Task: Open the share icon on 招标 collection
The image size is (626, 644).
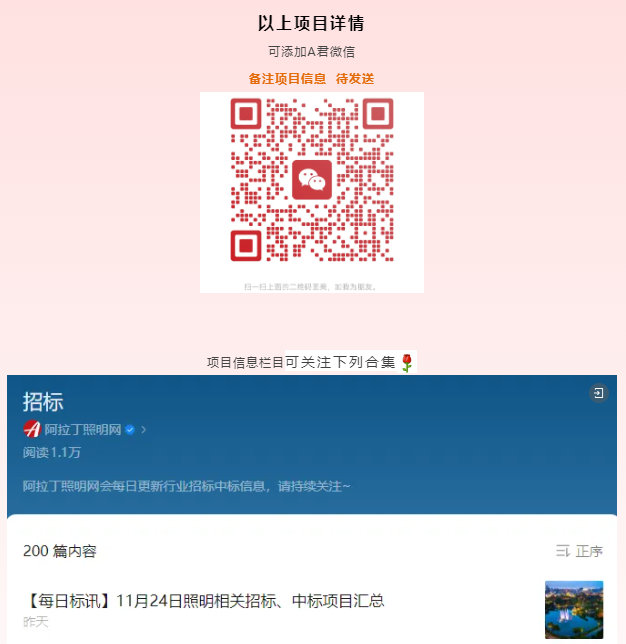Action: pyautogui.click(x=598, y=393)
